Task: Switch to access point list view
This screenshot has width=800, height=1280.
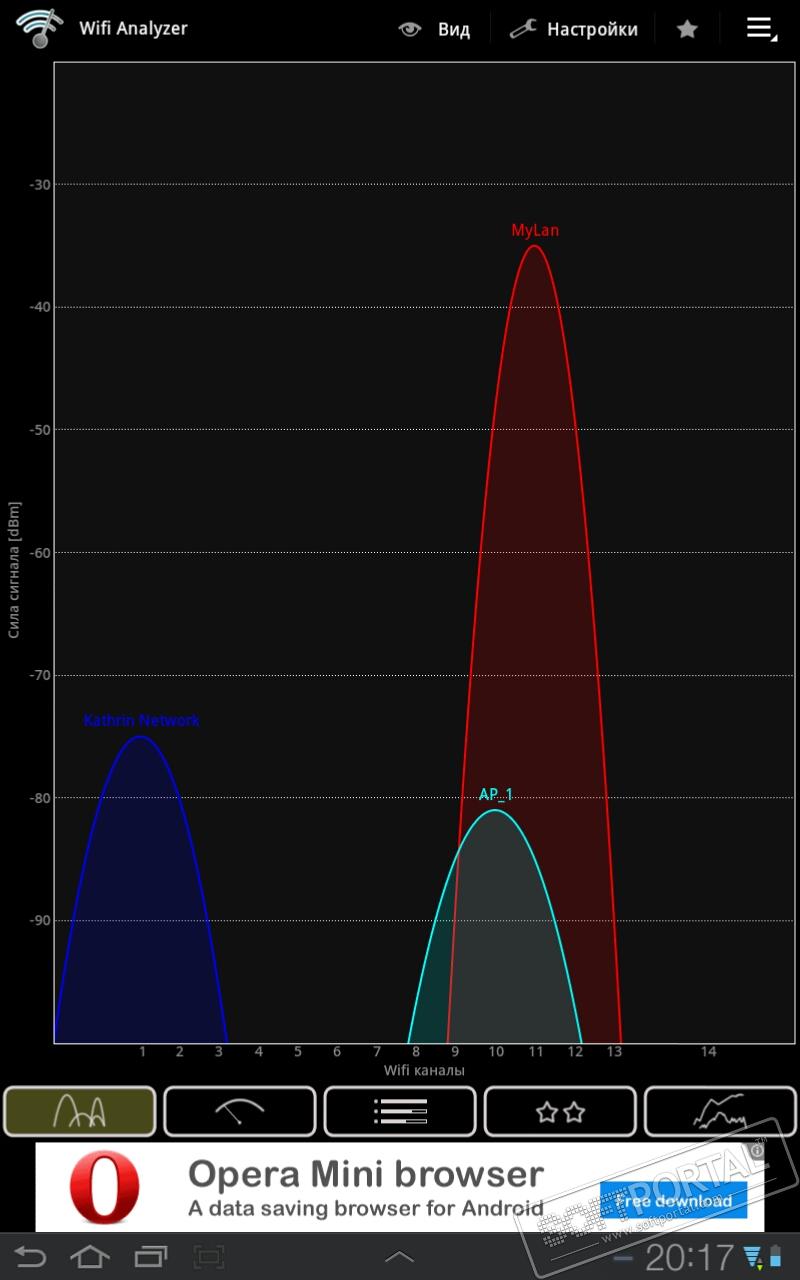Action: pyautogui.click(x=400, y=1111)
